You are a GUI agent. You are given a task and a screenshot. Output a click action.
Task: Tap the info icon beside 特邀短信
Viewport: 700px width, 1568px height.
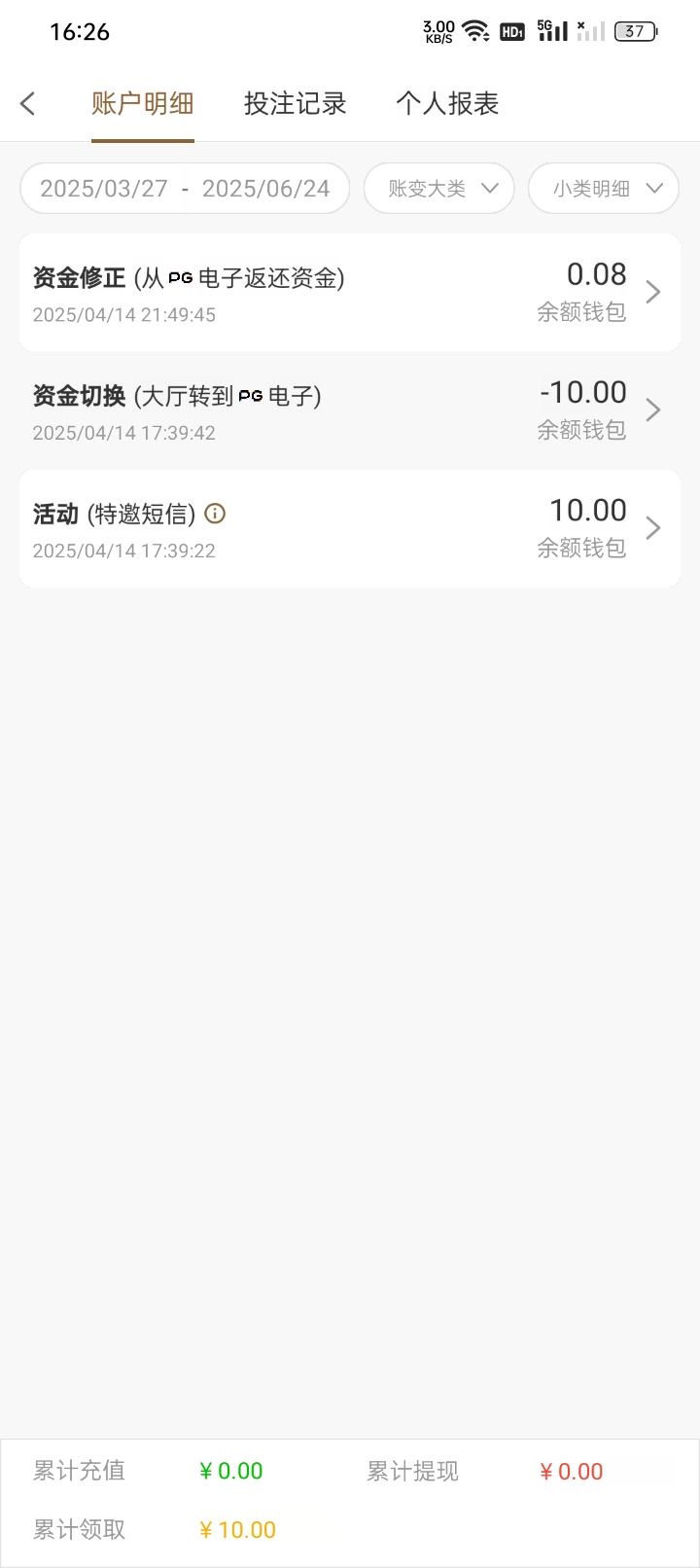coord(216,514)
